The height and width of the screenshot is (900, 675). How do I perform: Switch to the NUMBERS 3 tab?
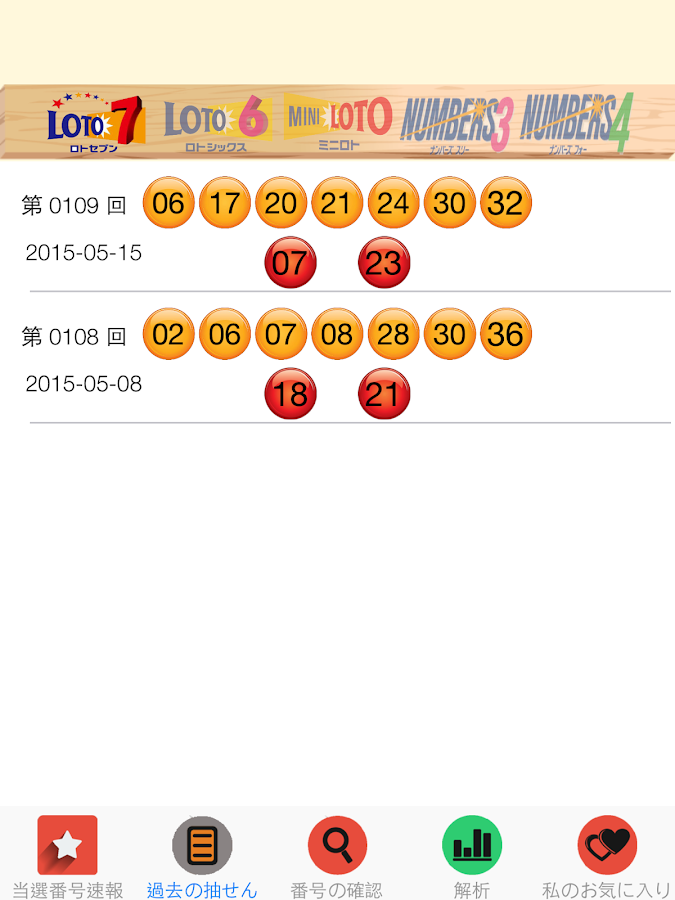(x=456, y=123)
